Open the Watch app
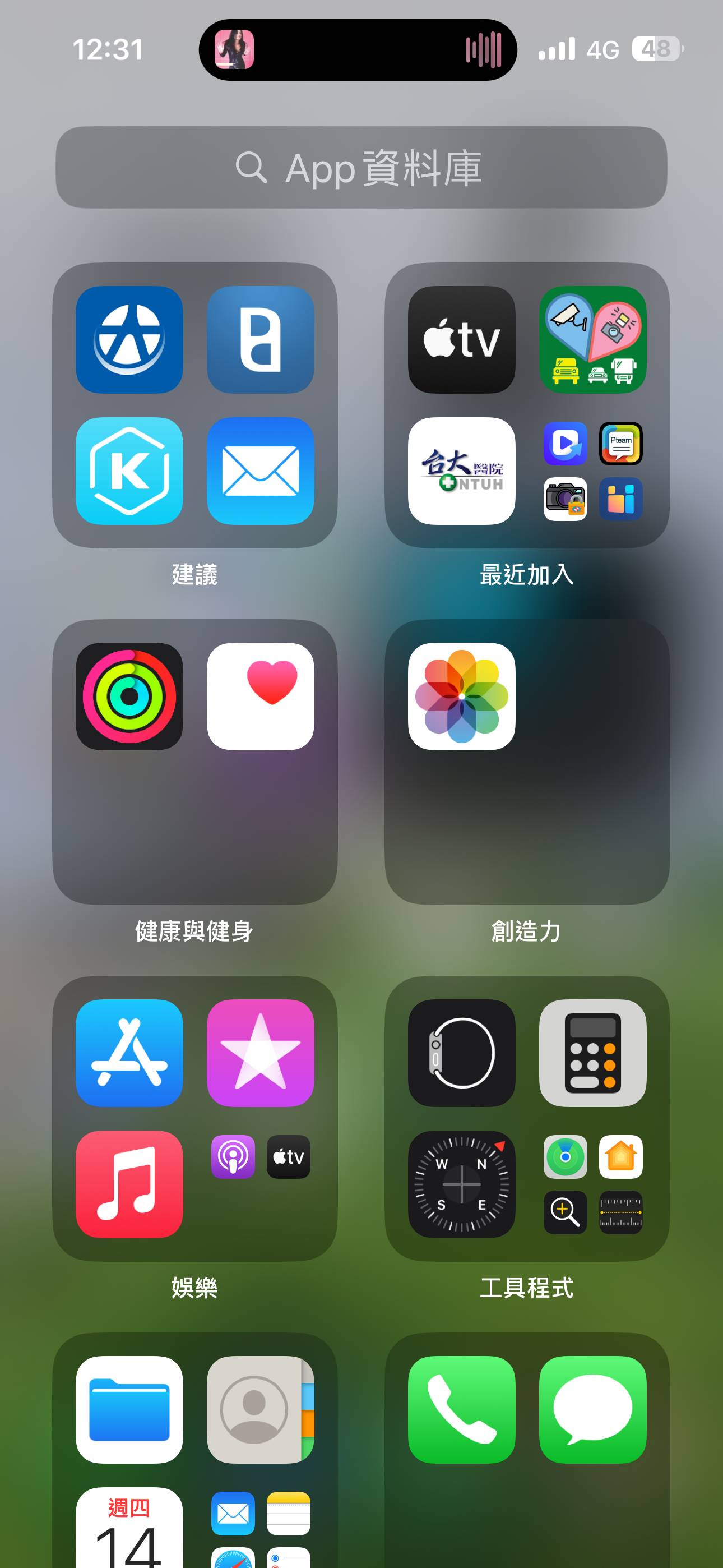723x1568 pixels. coord(461,1053)
